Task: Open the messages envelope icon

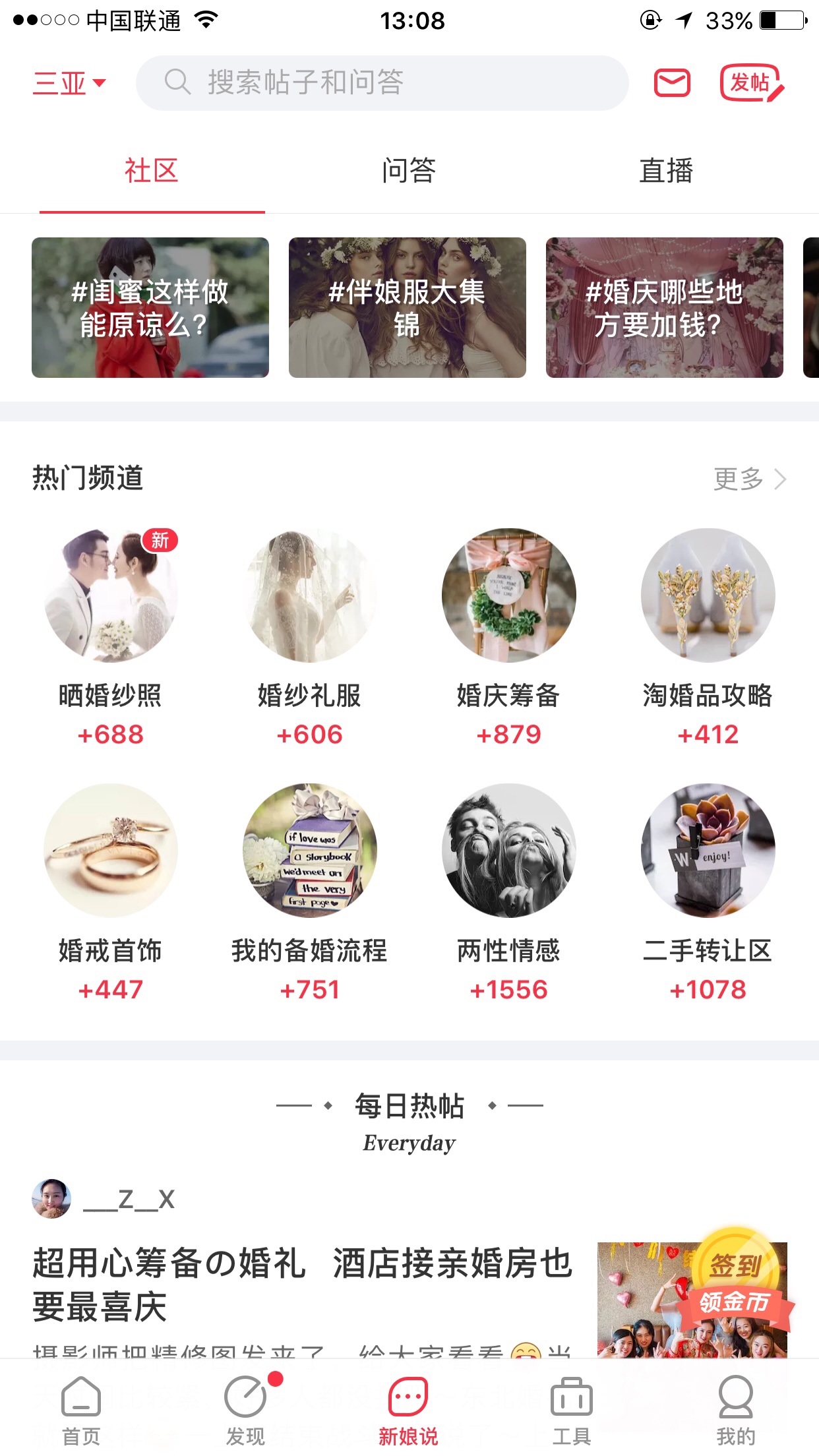Action: [672, 83]
